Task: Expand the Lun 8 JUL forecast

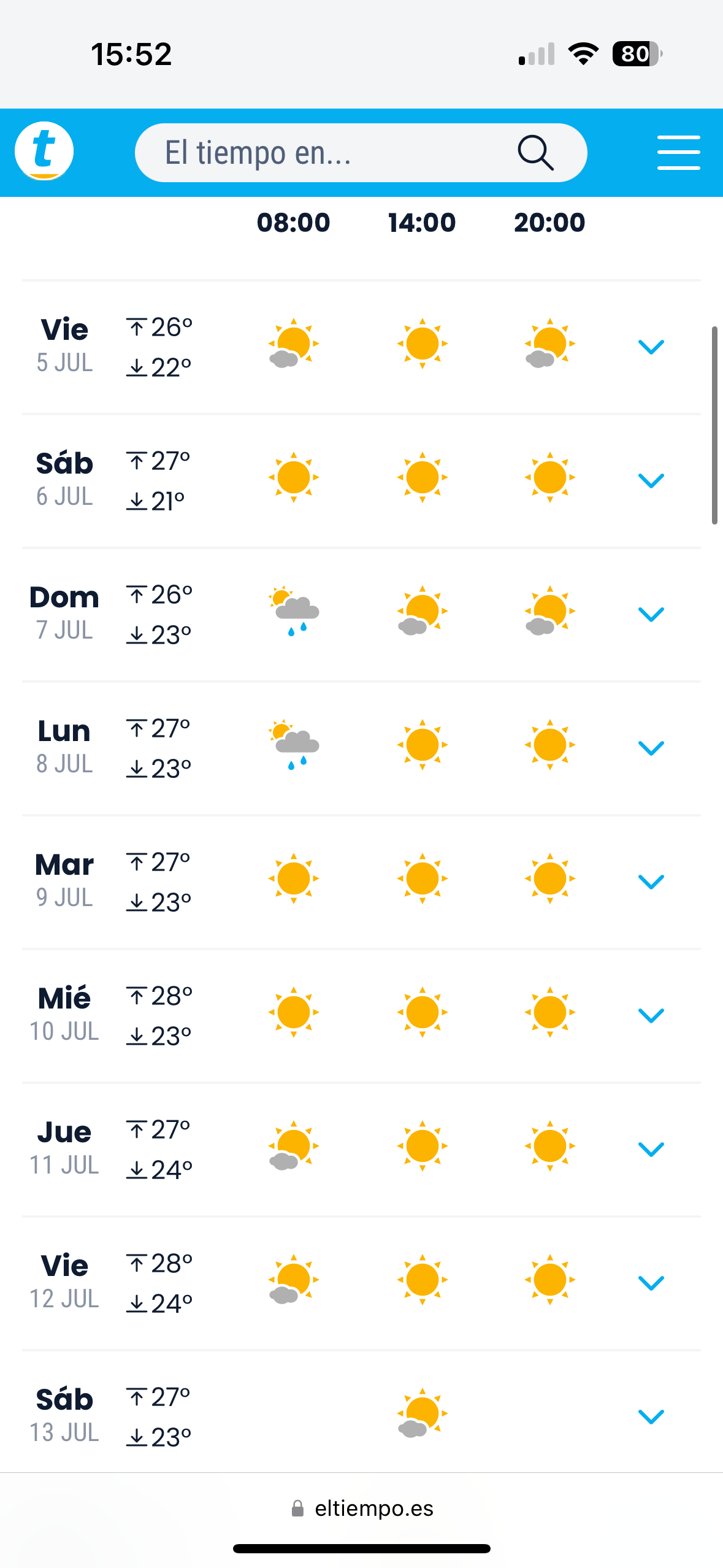Action: coord(651,748)
